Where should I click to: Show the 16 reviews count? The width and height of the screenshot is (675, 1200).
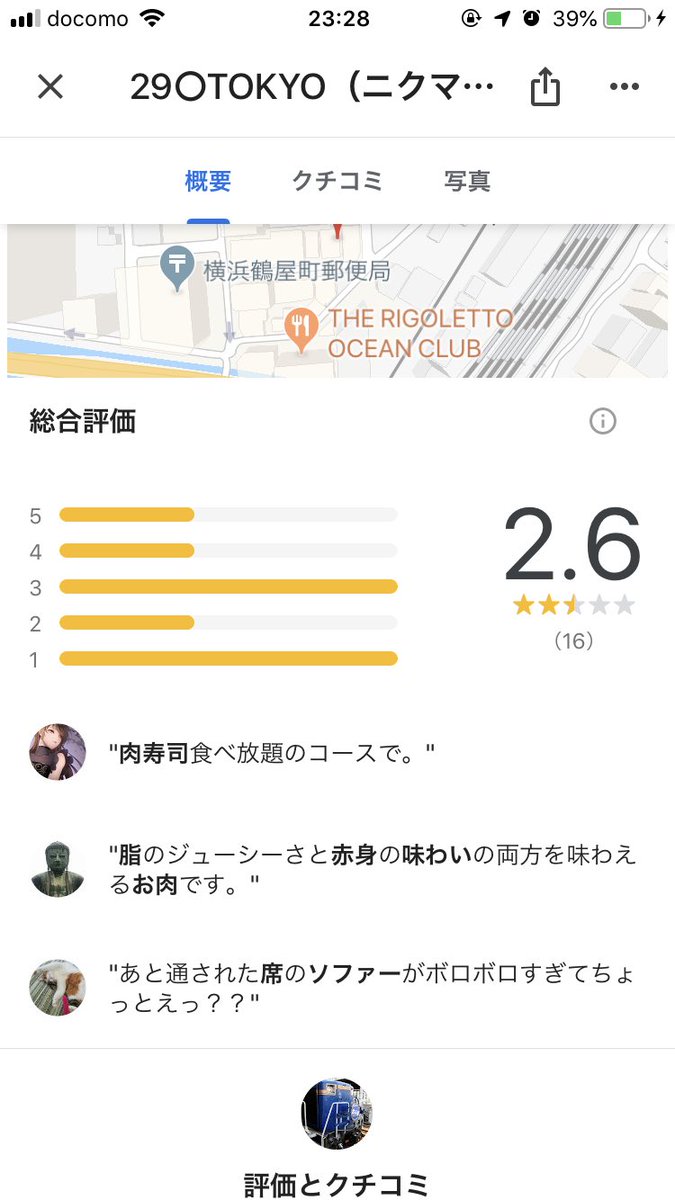574,641
